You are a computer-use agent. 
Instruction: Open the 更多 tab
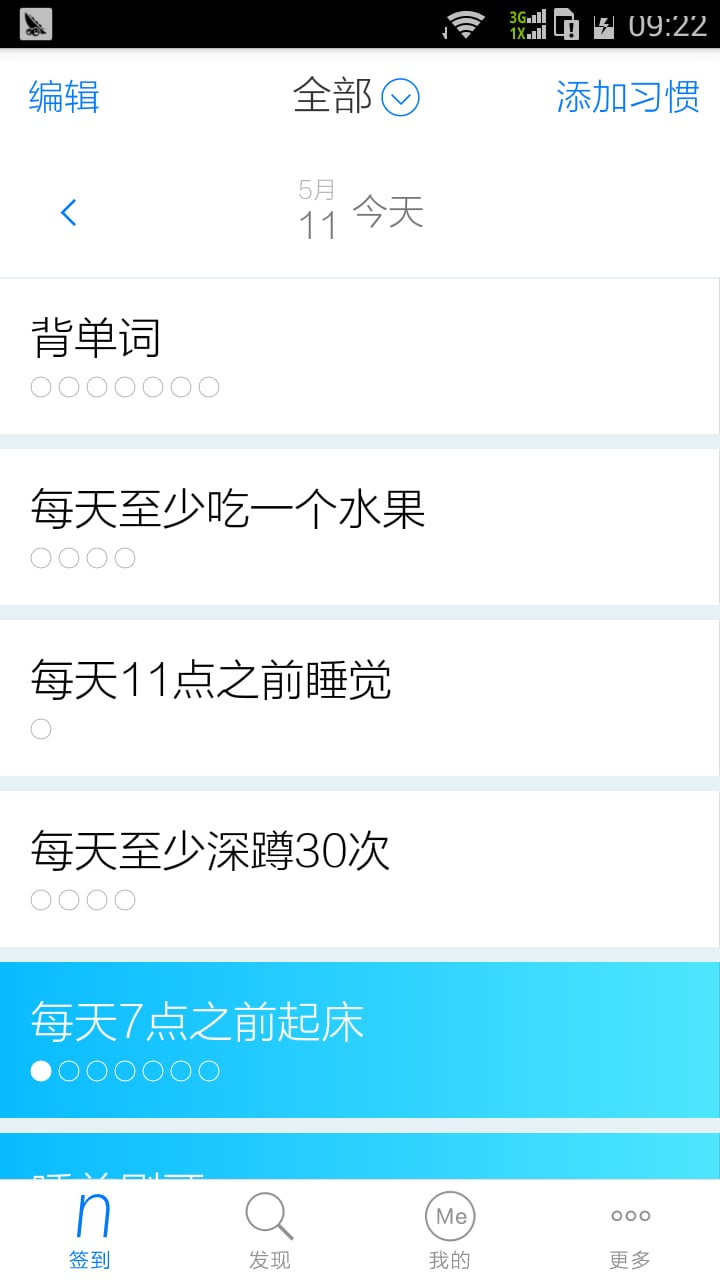click(x=630, y=1230)
